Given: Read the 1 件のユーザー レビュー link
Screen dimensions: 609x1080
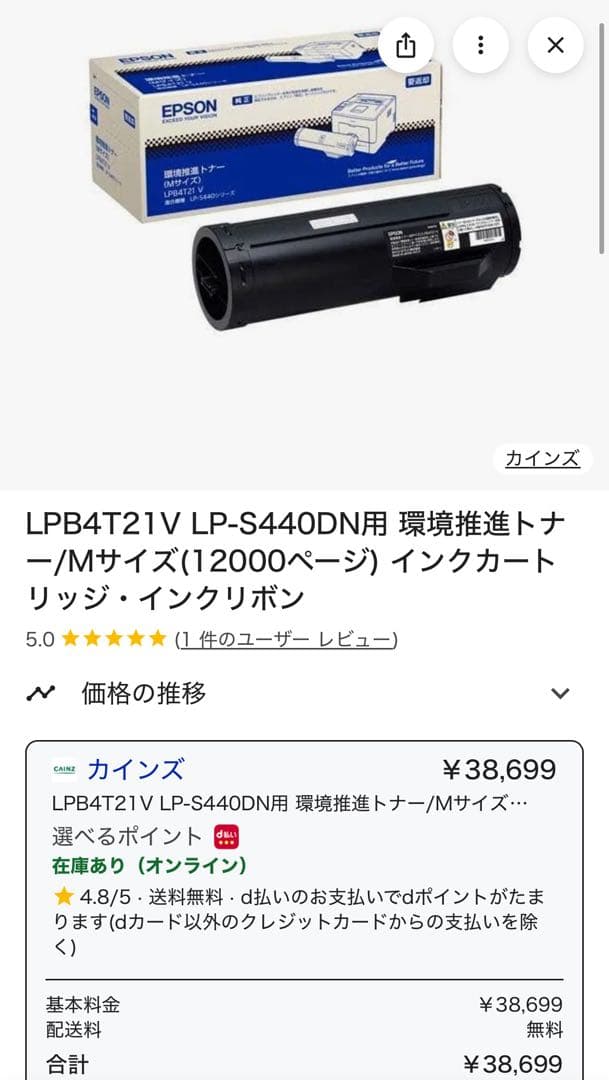Looking at the screenshot, I should [286, 639].
